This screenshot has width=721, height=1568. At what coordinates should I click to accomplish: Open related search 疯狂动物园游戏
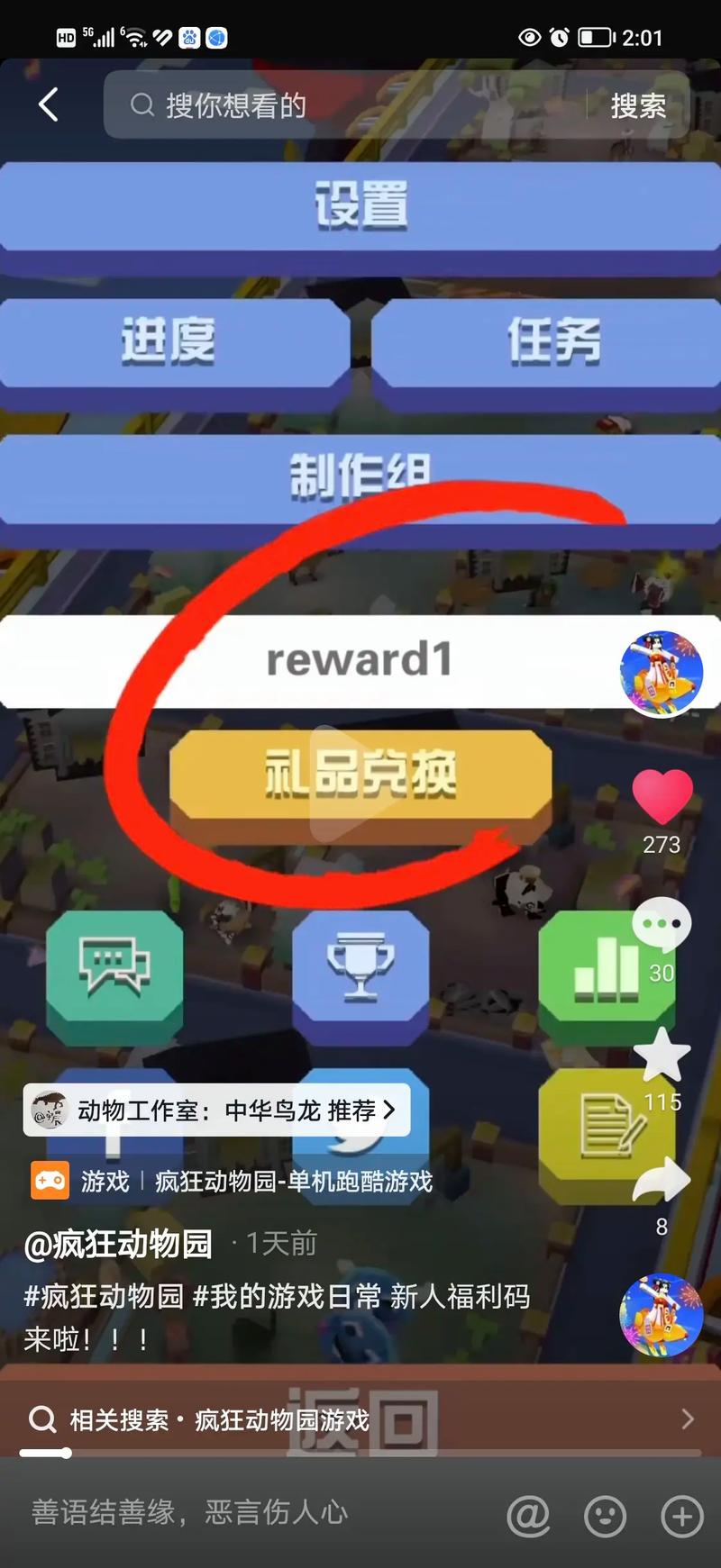coord(360,1420)
